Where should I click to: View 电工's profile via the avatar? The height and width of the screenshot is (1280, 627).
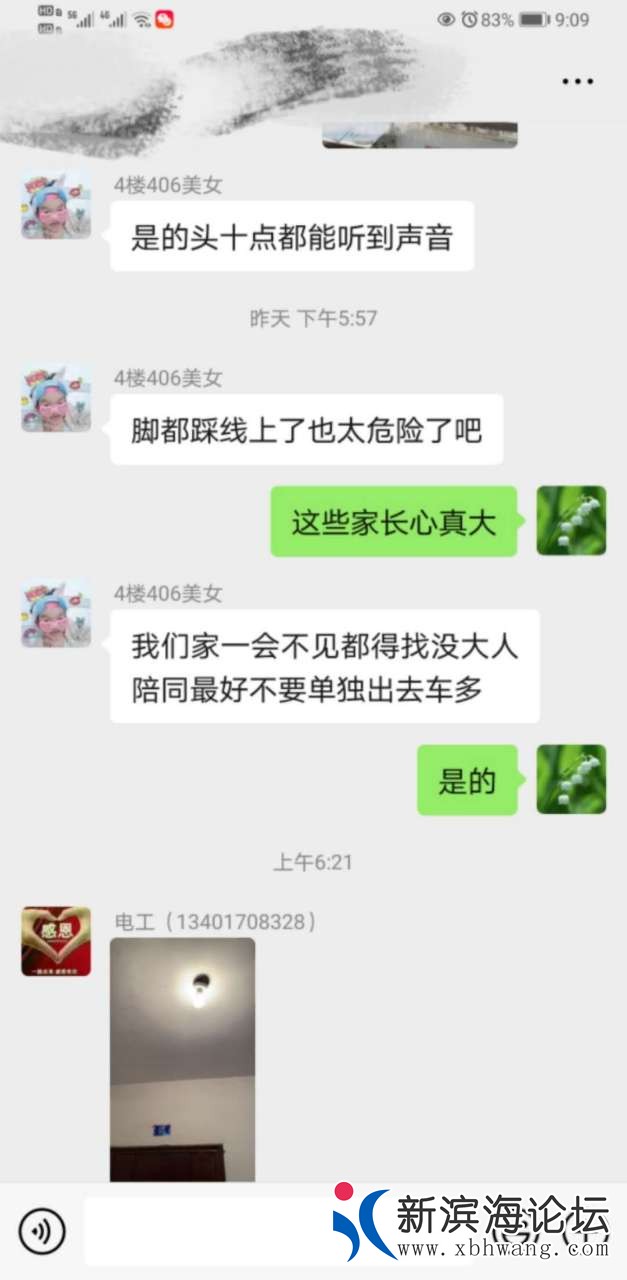(x=56, y=941)
